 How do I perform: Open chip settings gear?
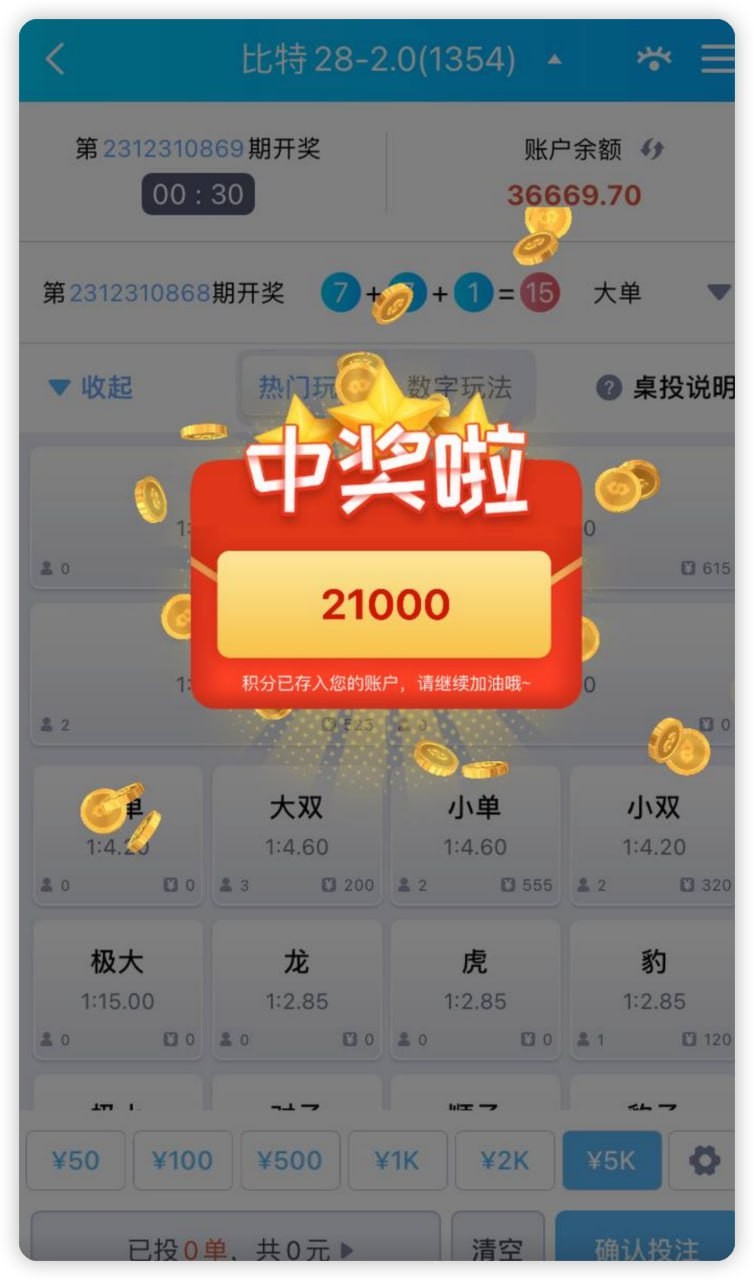(704, 1161)
